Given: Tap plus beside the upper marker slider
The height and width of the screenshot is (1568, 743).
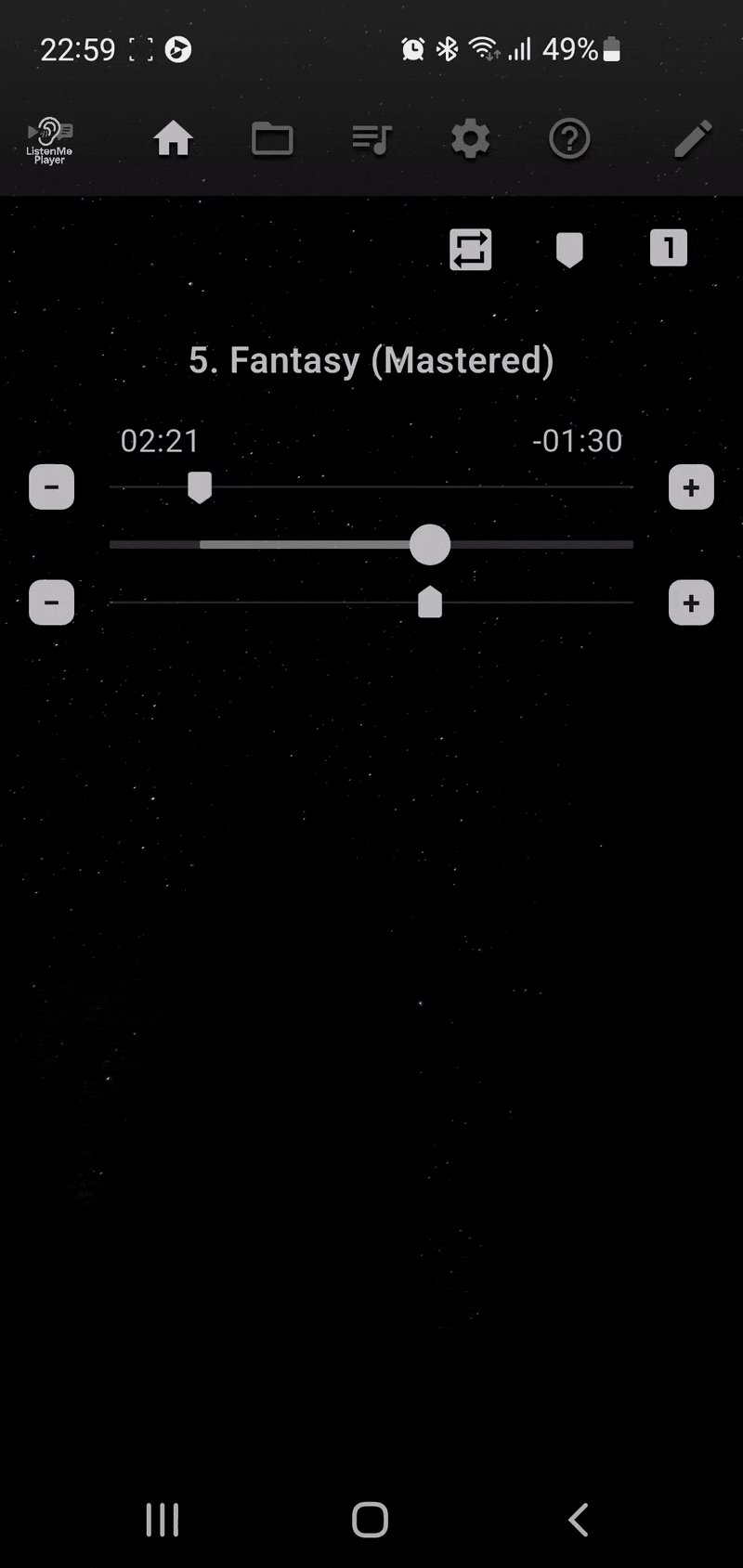Looking at the screenshot, I should (691, 487).
